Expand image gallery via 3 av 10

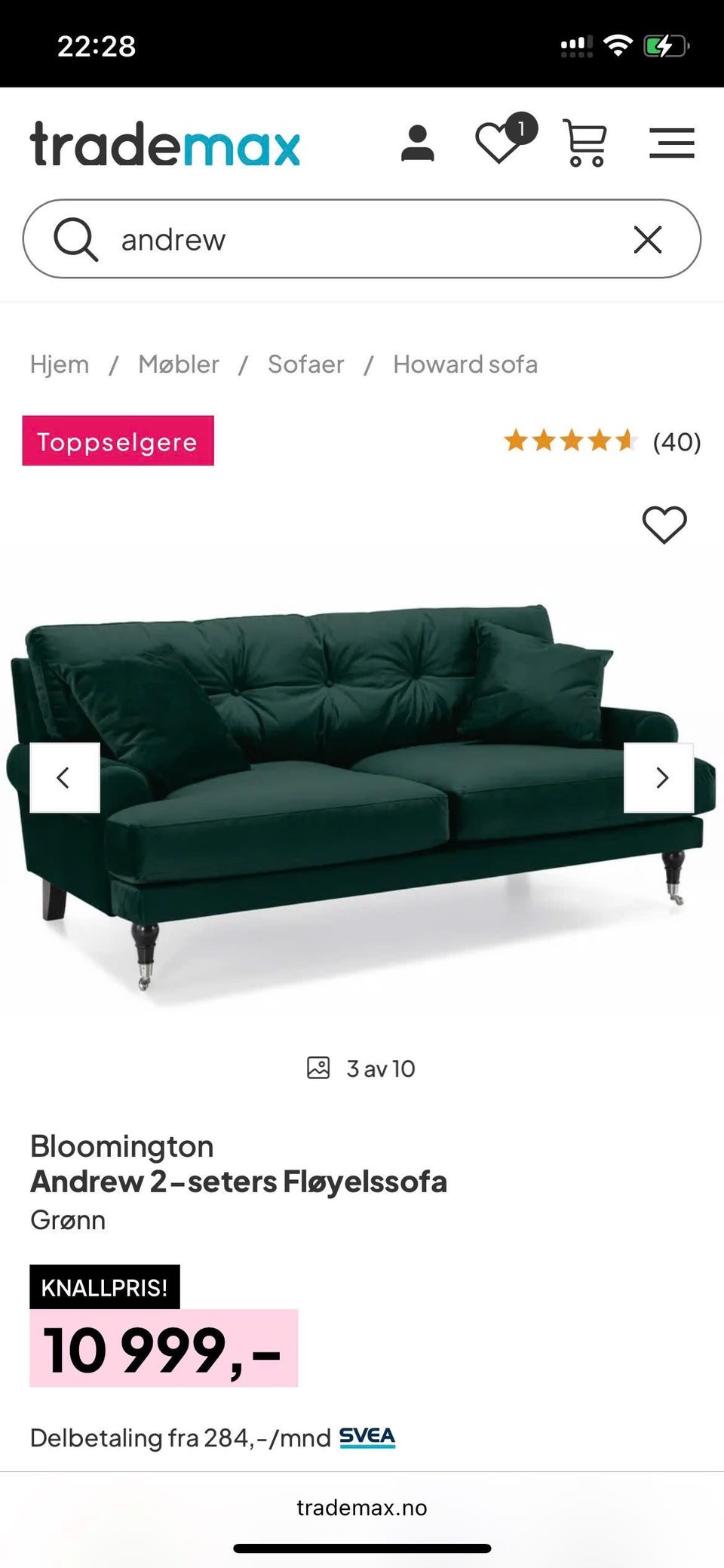(x=379, y=1068)
